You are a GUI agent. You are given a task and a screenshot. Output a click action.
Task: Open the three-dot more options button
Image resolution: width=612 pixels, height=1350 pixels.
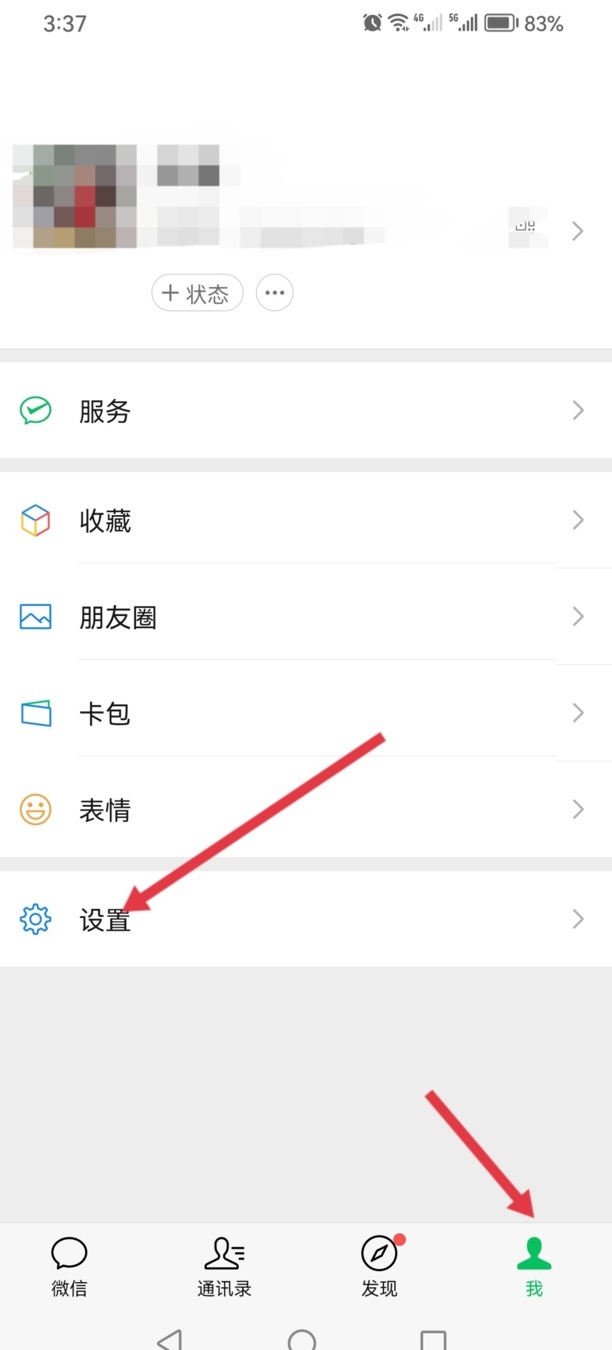[x=275, y=293]
